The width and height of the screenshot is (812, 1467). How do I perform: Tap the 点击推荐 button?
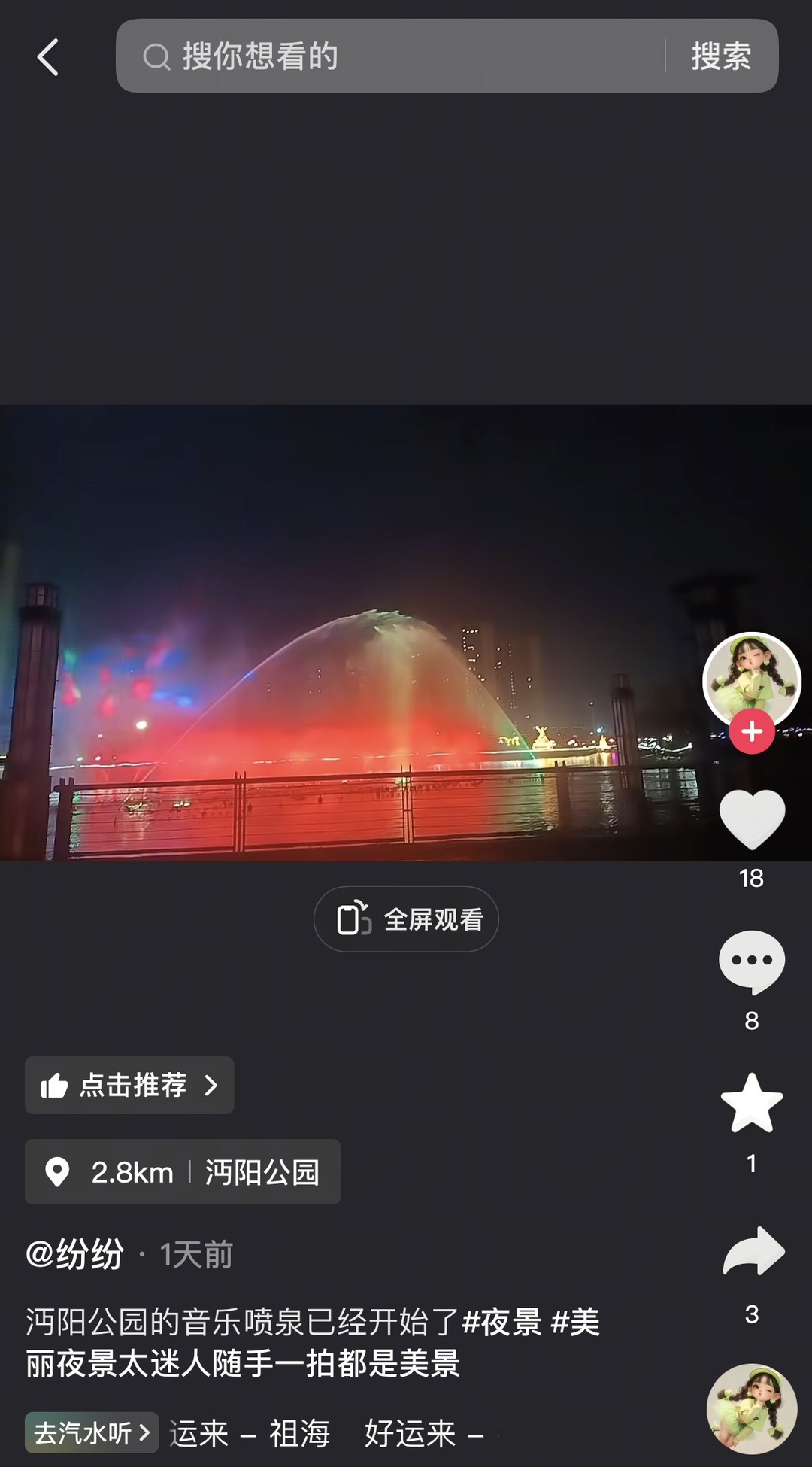click(x=129, y=1085)
